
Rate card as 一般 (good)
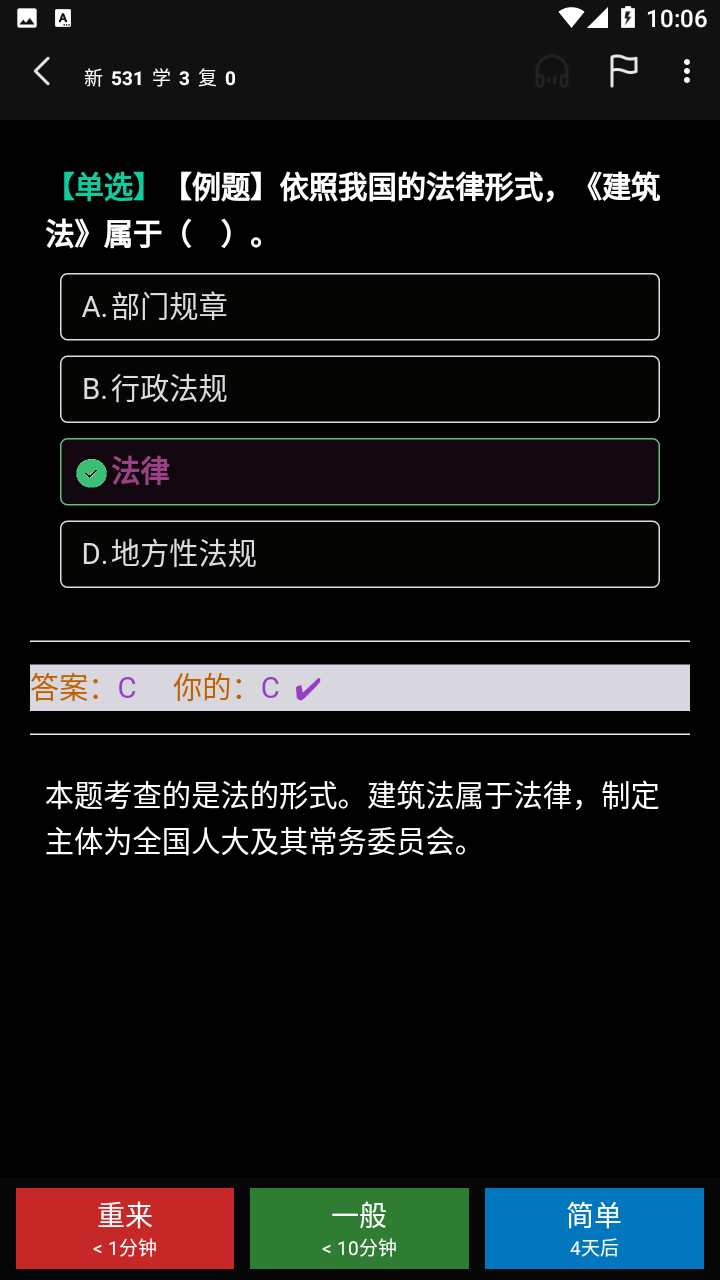pos(359,1228)
